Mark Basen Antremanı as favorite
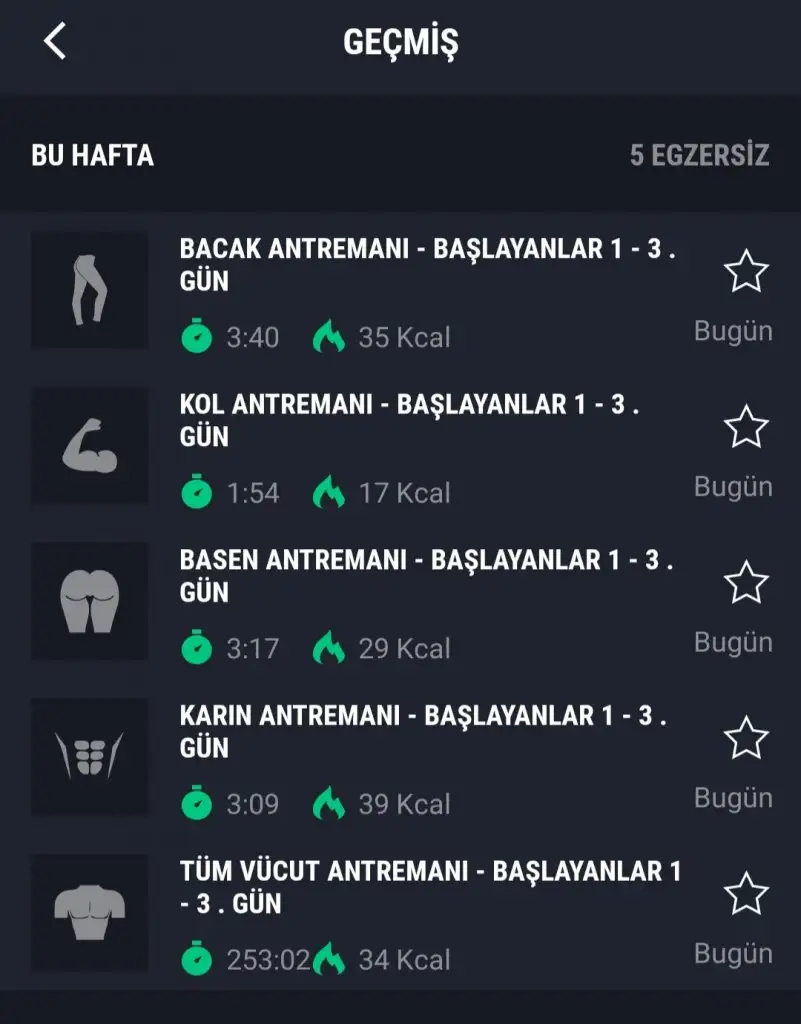Screen dimensions: 801x1024 (x=746, y=583)
